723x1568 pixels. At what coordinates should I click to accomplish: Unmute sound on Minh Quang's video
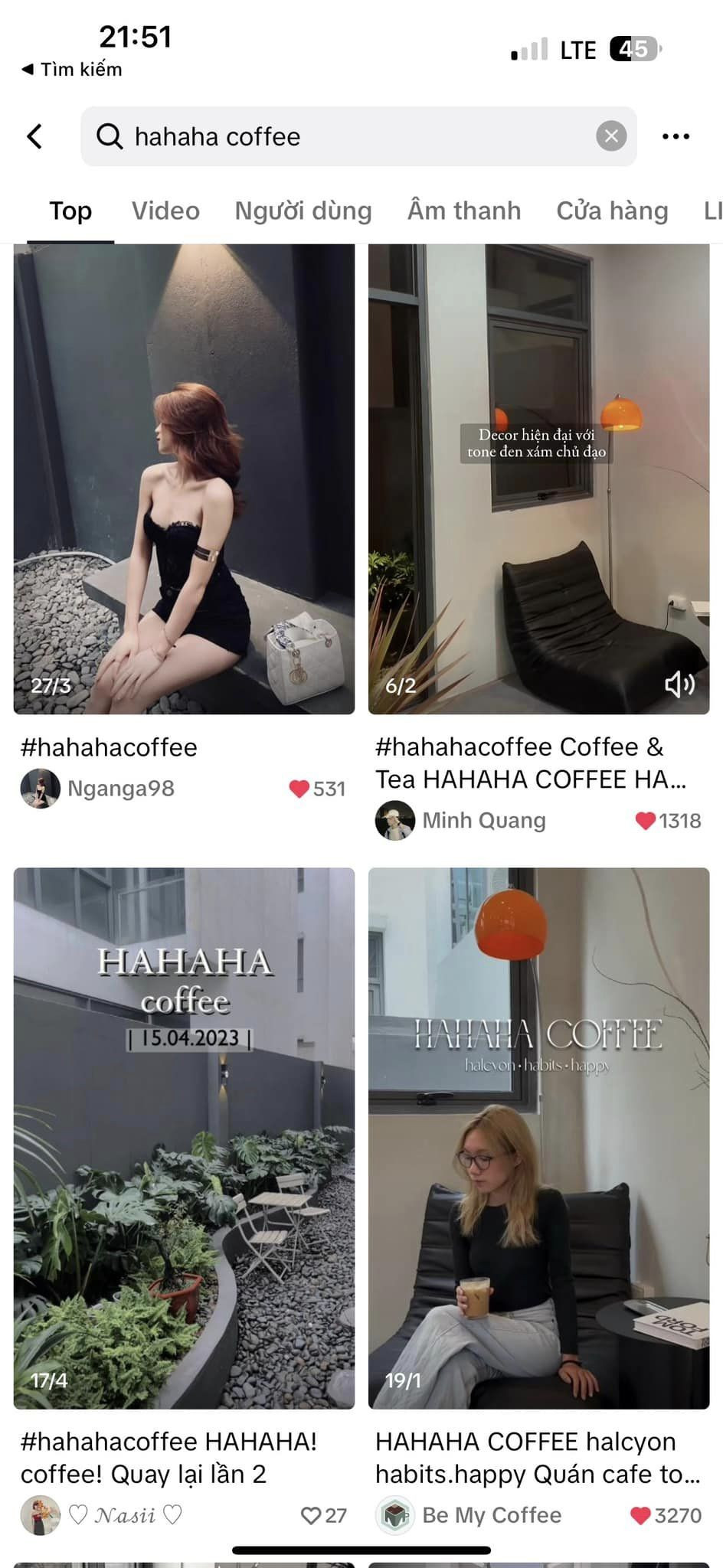coord(679,684)
